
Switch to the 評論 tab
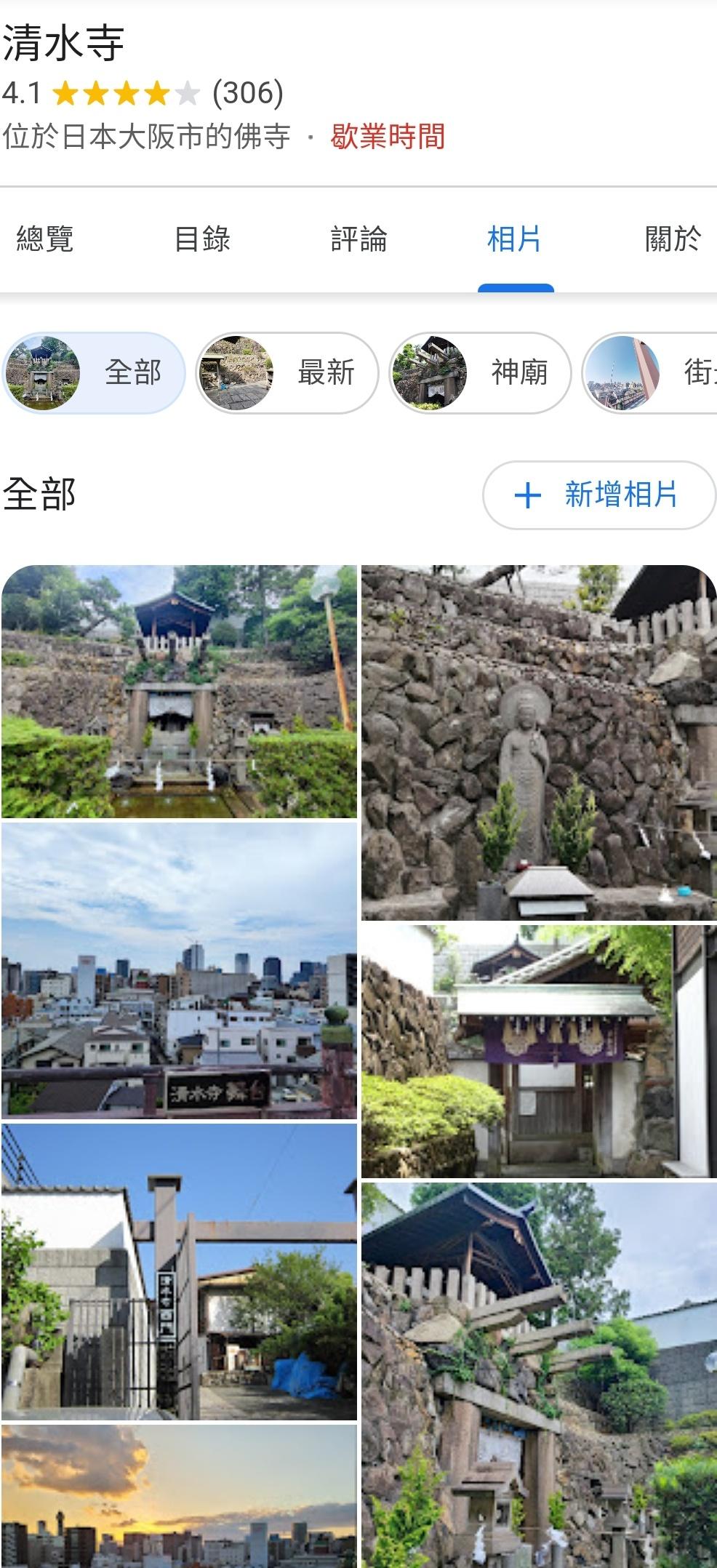358,239
